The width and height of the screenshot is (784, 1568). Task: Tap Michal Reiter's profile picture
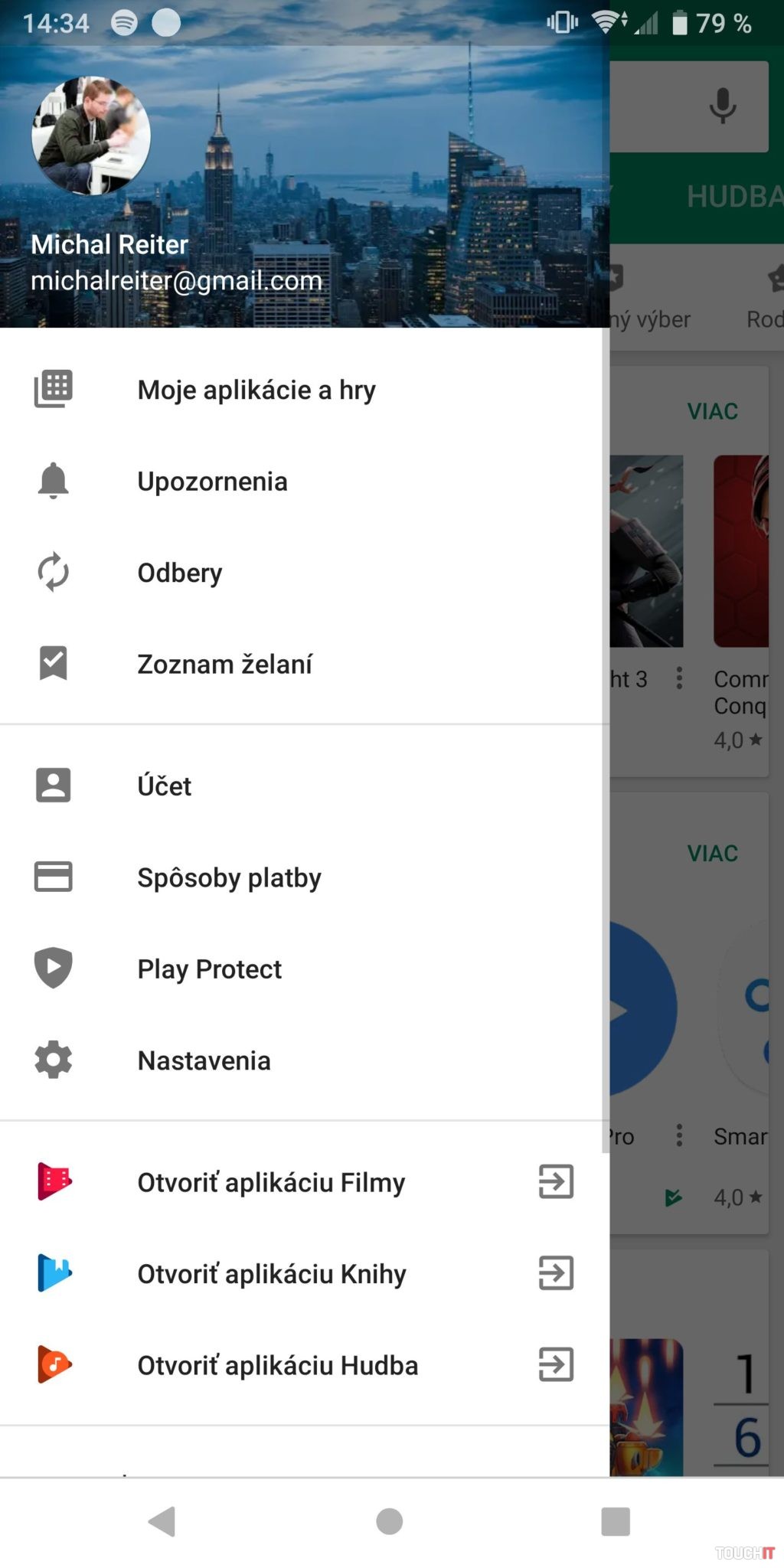(91, 136)
